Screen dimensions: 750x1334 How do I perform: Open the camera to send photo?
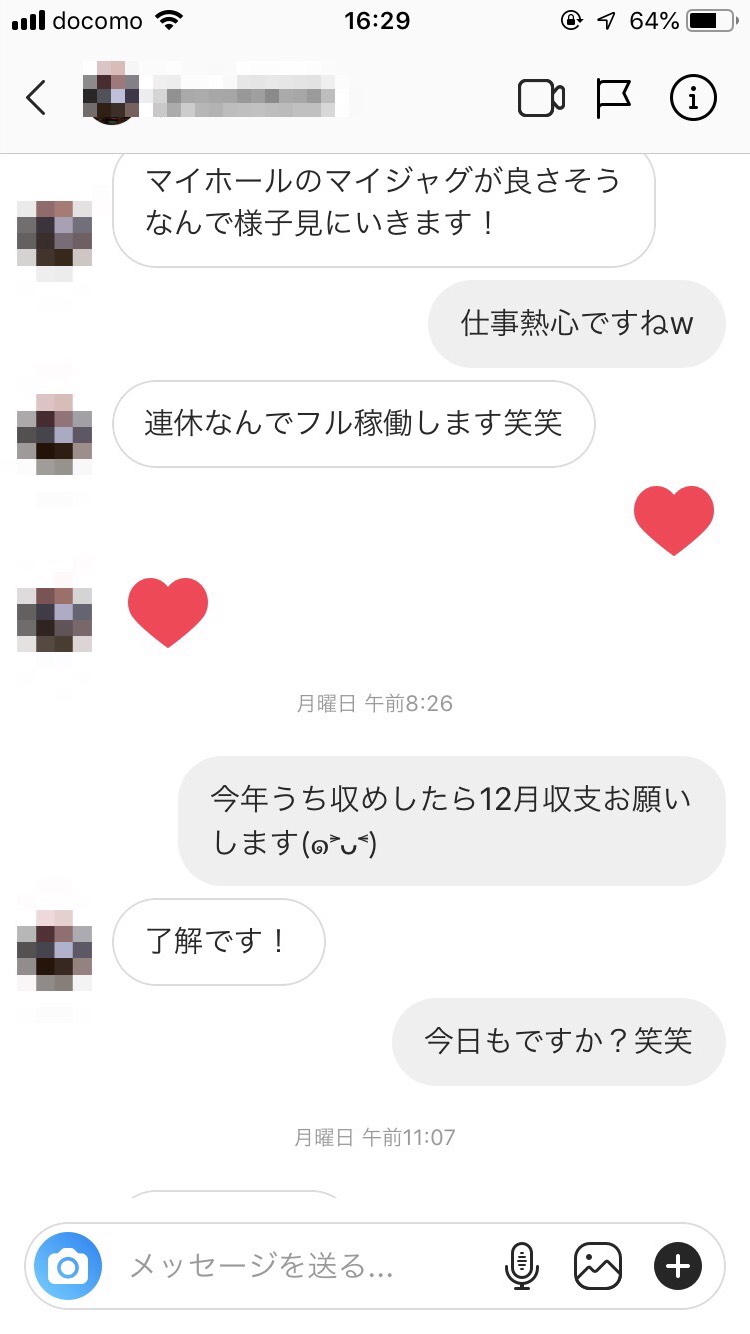(68, 1267)
